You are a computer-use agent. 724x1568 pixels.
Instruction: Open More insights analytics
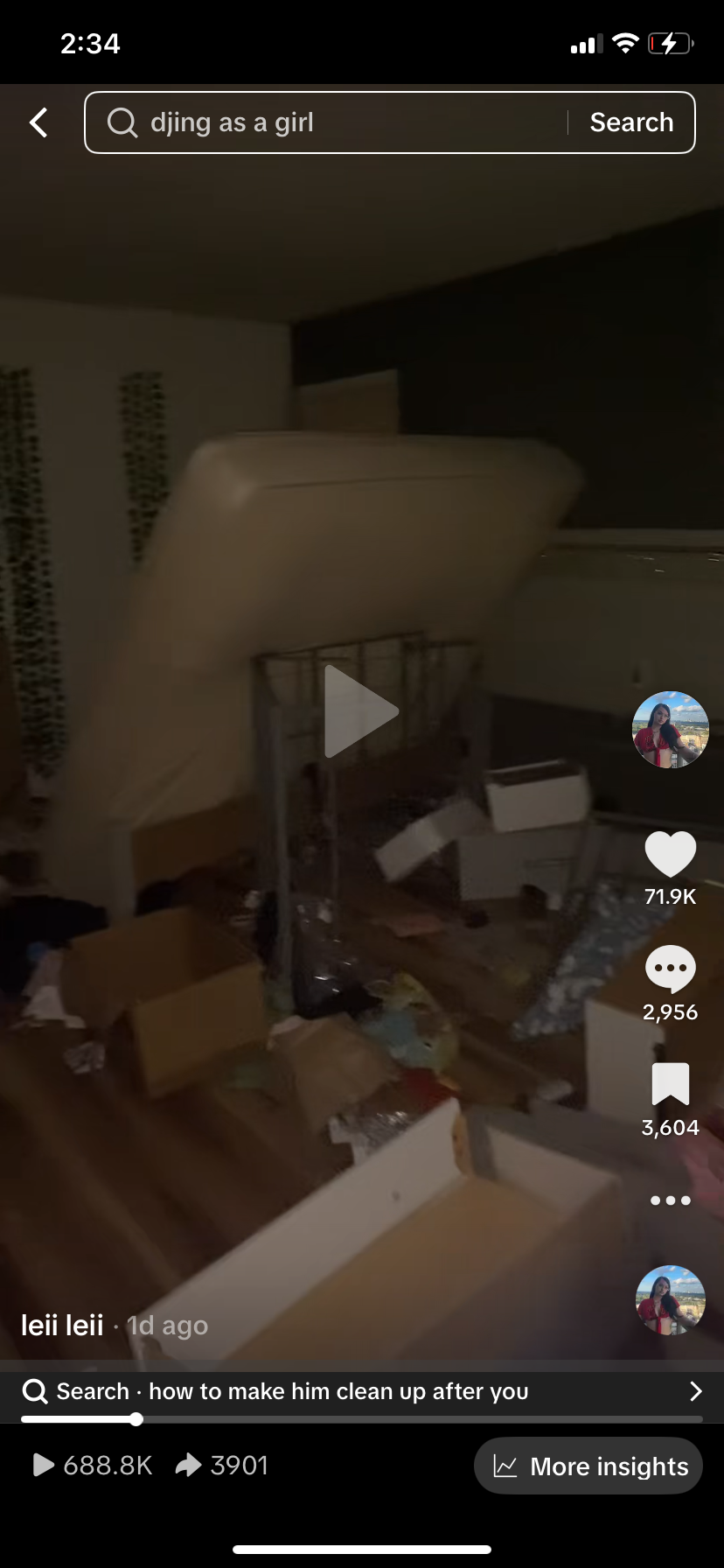pos(588,1466)
